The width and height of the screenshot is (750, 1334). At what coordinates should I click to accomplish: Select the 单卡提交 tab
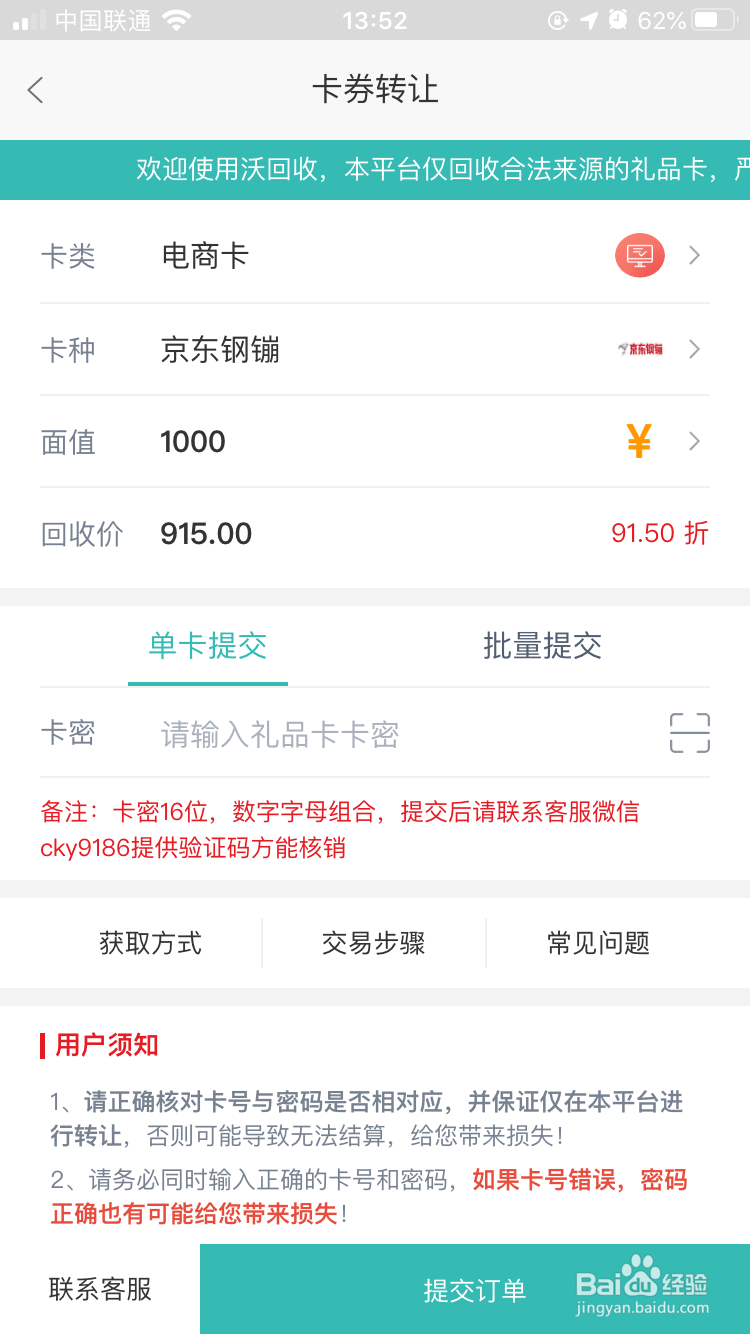coord(207,647)
